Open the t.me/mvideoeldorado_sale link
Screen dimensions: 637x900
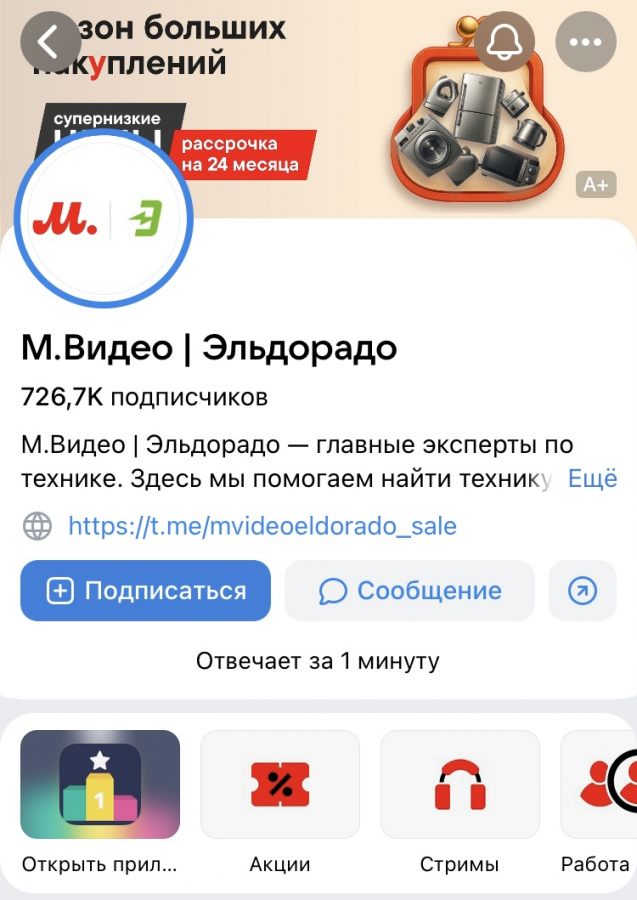(x=262, y=526)
